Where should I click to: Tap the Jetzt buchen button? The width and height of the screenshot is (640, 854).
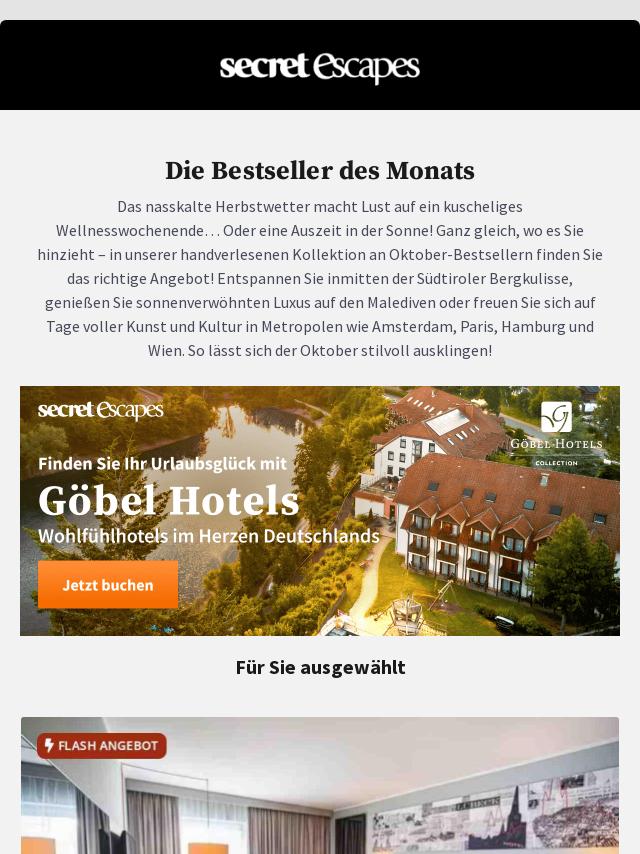(x=108, y=585)
